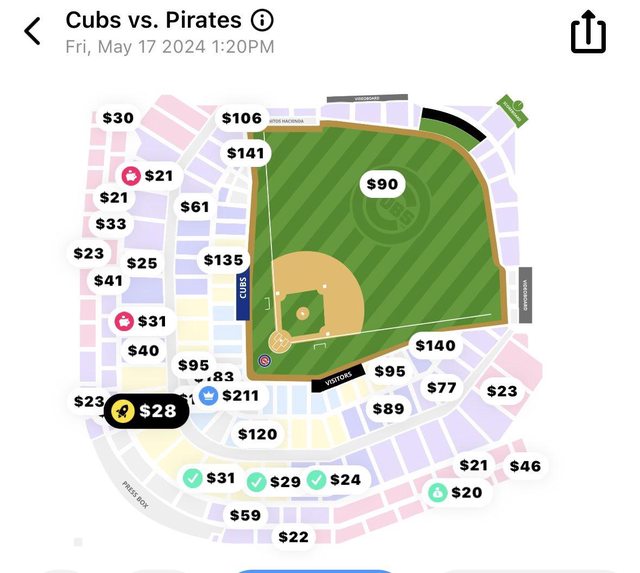Tap the $77 price pin
The height and width of the screenshot is (573, 640).
[x=442, y=388]
